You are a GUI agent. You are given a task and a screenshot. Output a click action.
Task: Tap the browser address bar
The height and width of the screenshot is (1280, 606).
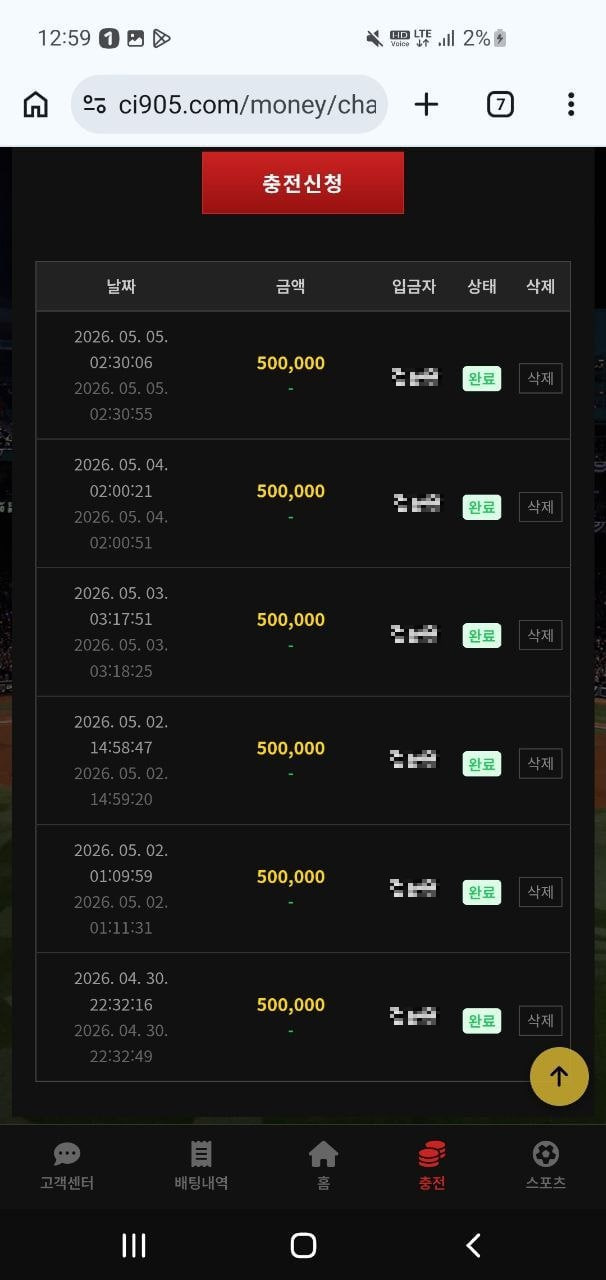click(x=229, y=104)
